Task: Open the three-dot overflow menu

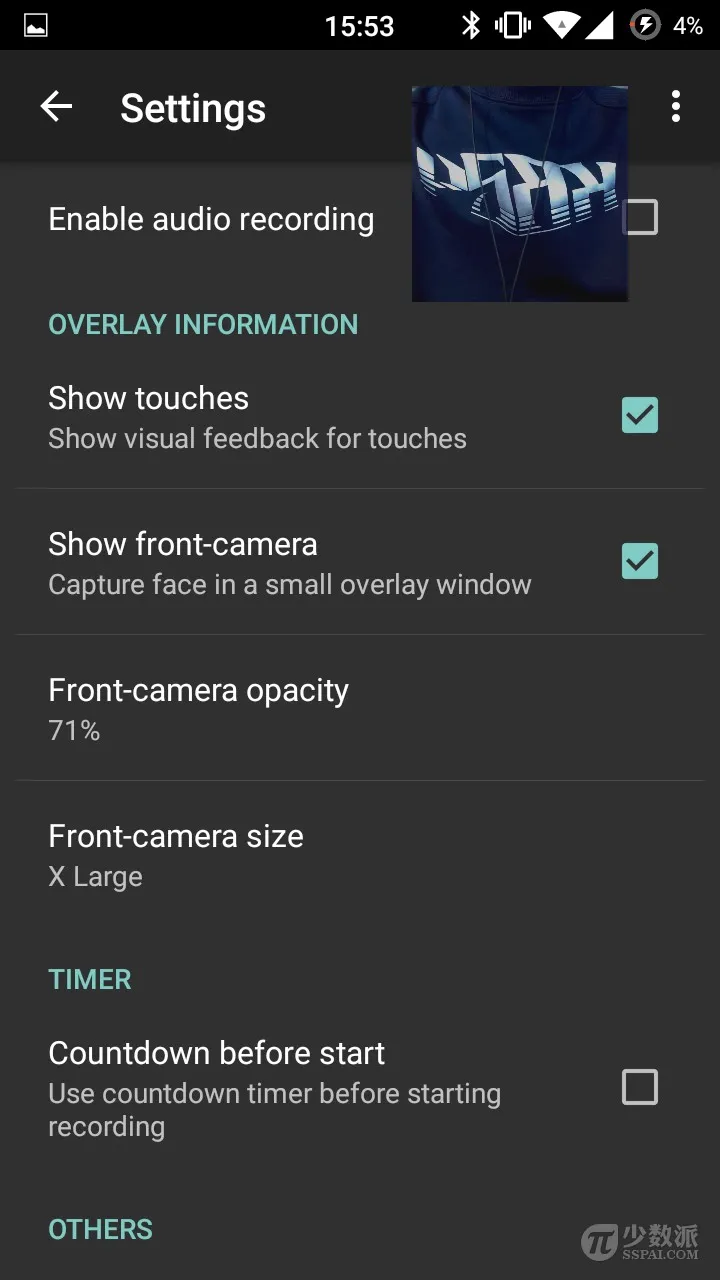Action: (x=675, y=106)
